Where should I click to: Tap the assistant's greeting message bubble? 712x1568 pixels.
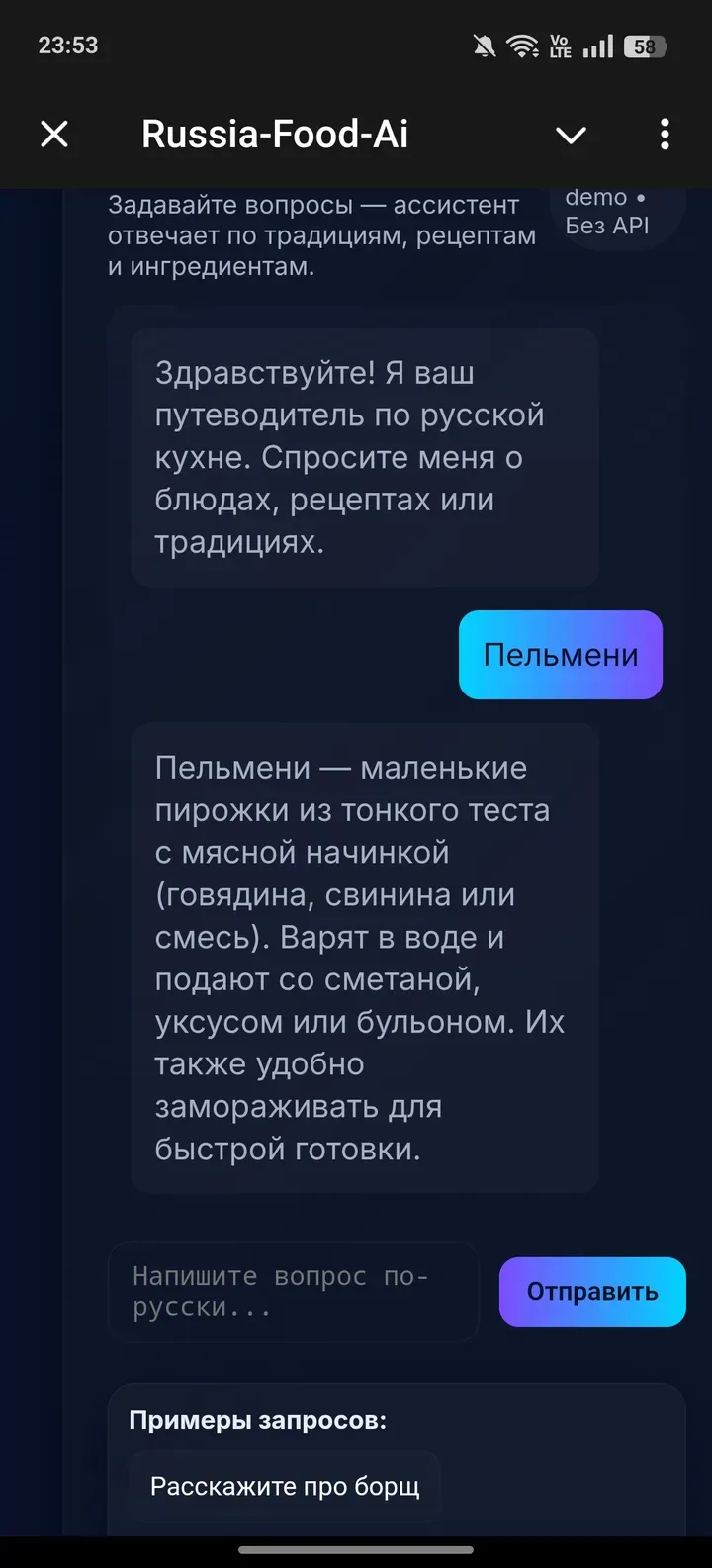click(364, 457)
